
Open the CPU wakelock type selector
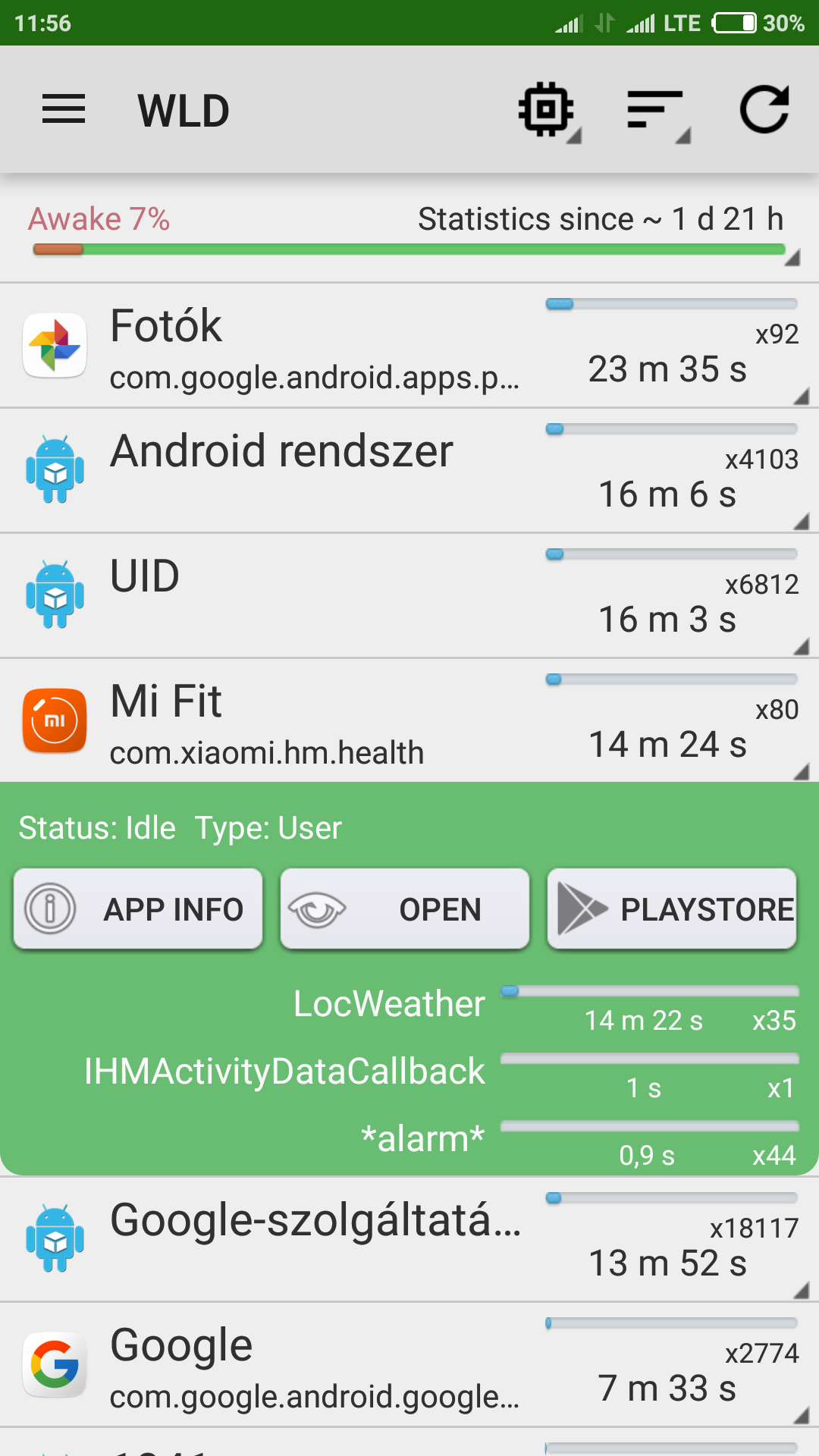pyautogui.click(x=549, y=111)
